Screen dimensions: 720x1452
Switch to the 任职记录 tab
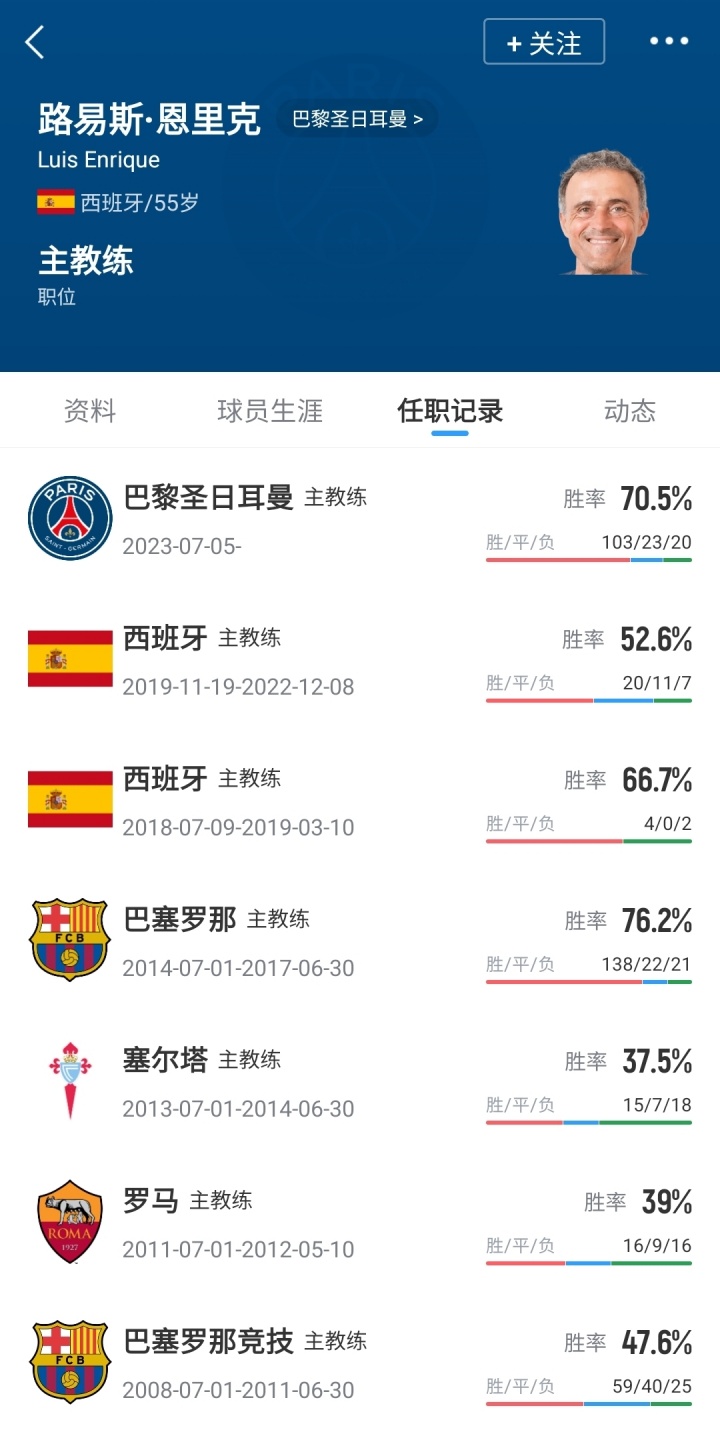(450, 410)
